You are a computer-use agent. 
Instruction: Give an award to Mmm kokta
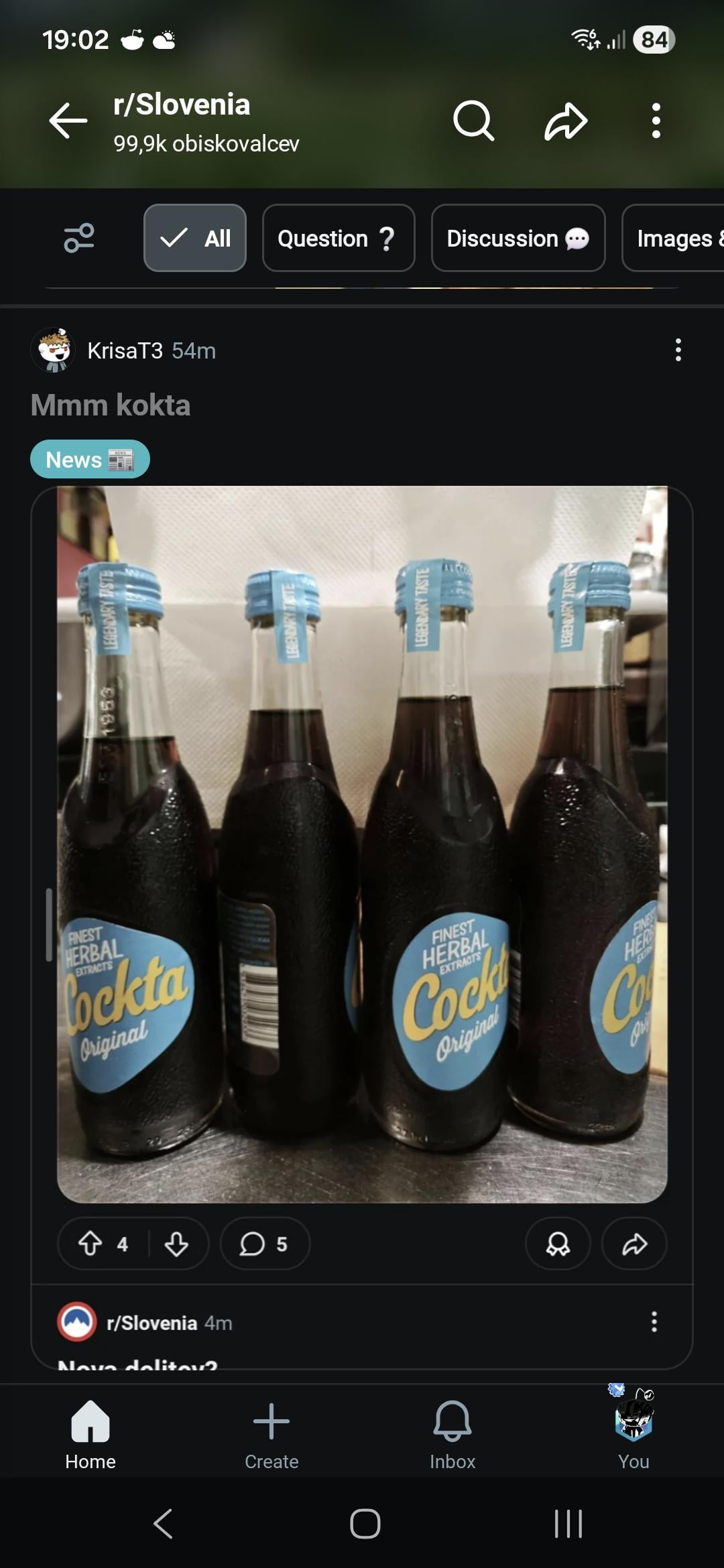[558, 1244]
